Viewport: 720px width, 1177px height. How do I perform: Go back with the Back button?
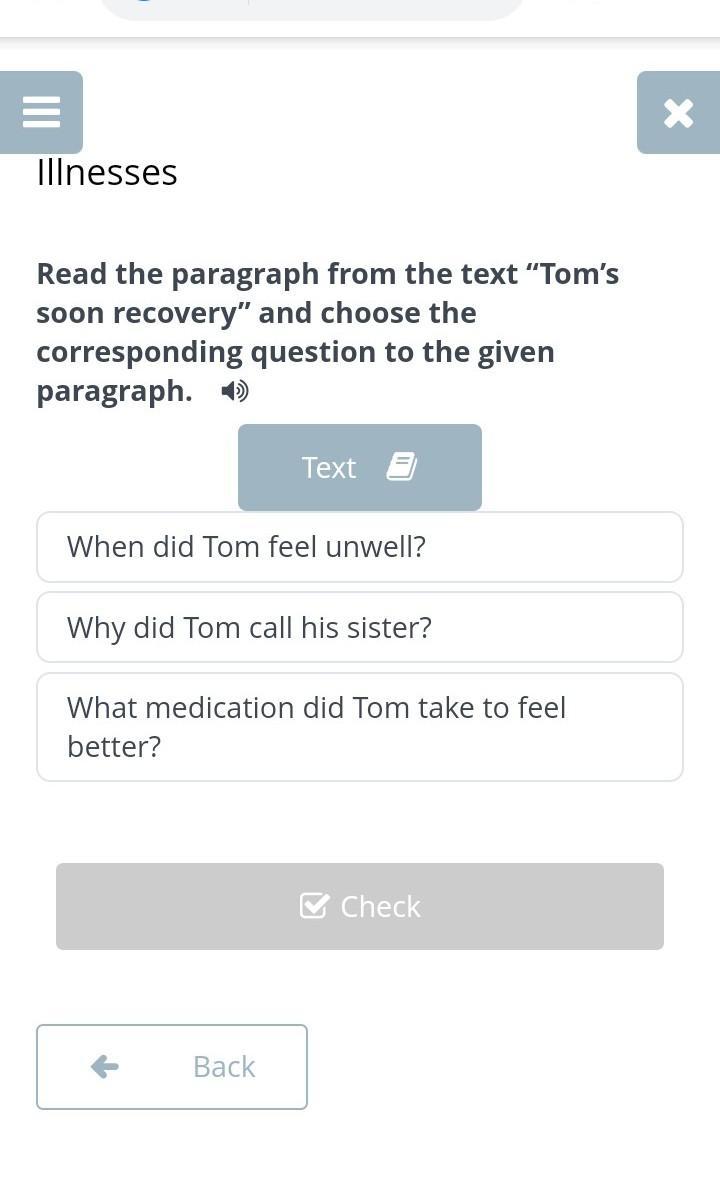pyautogui.click(x=172, y=1066)
